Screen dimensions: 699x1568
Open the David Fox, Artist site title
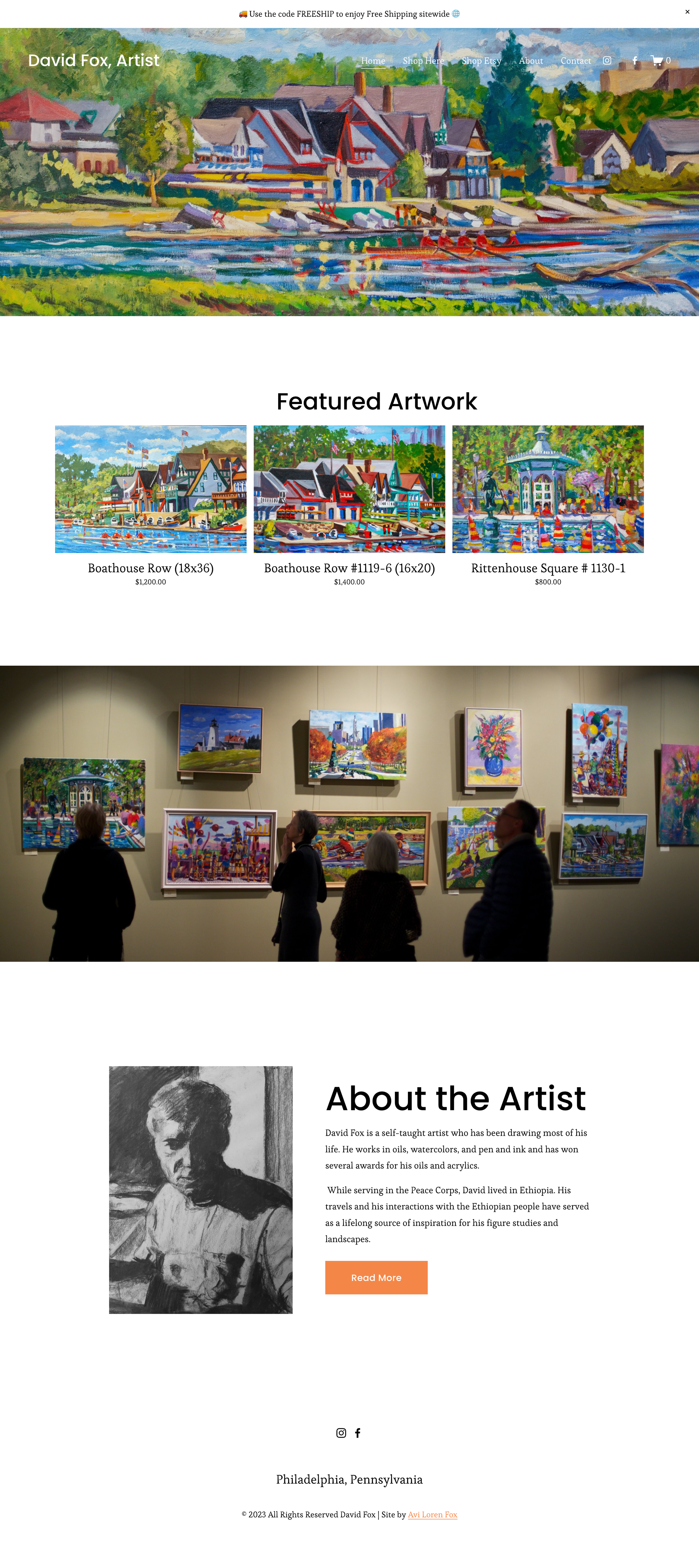pyautogui.click(x=94, y=60)
